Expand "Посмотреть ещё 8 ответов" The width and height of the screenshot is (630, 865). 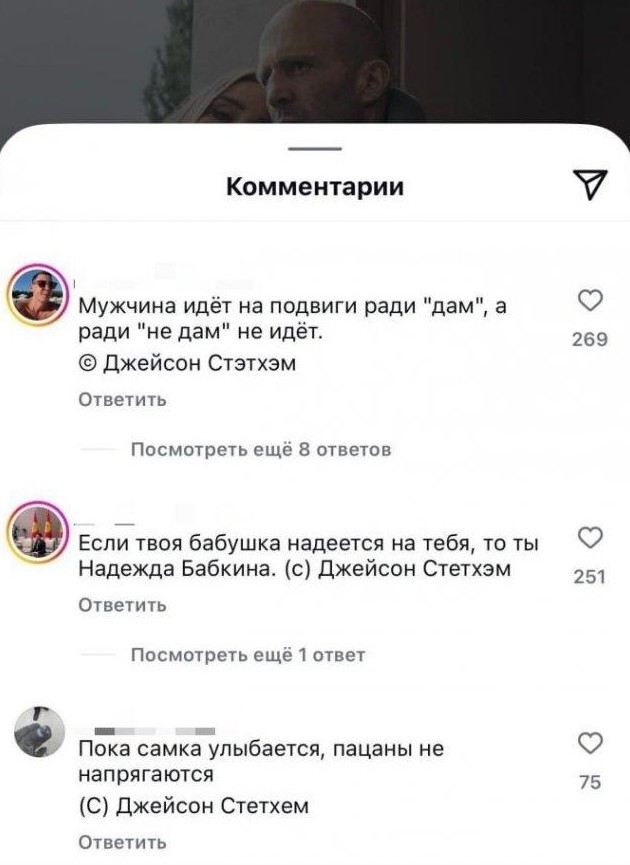(261, 449)
